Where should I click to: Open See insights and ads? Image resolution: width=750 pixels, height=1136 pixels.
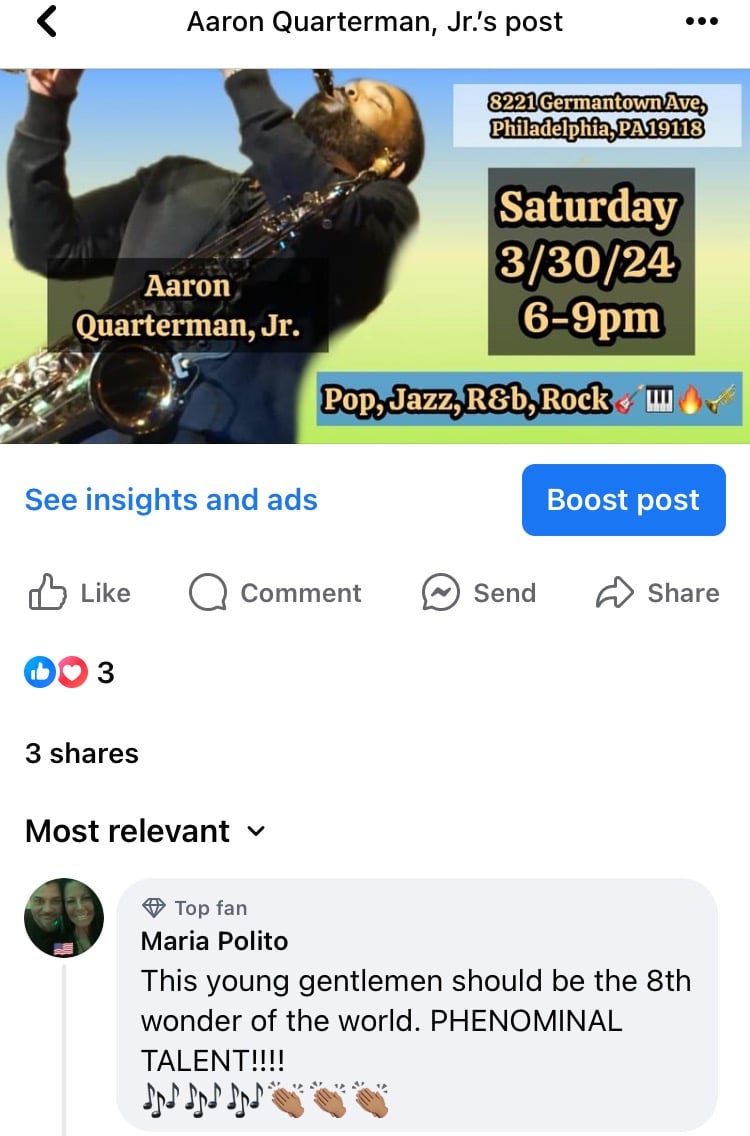171,500
